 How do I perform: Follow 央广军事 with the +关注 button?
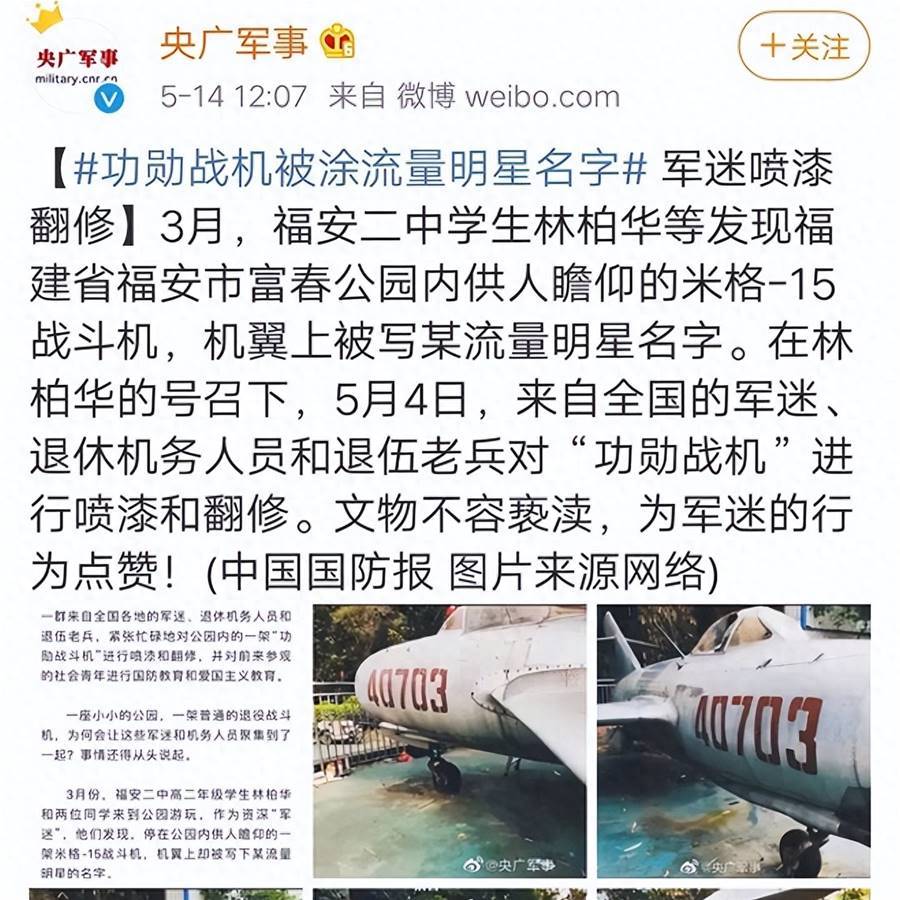[803, 47]
